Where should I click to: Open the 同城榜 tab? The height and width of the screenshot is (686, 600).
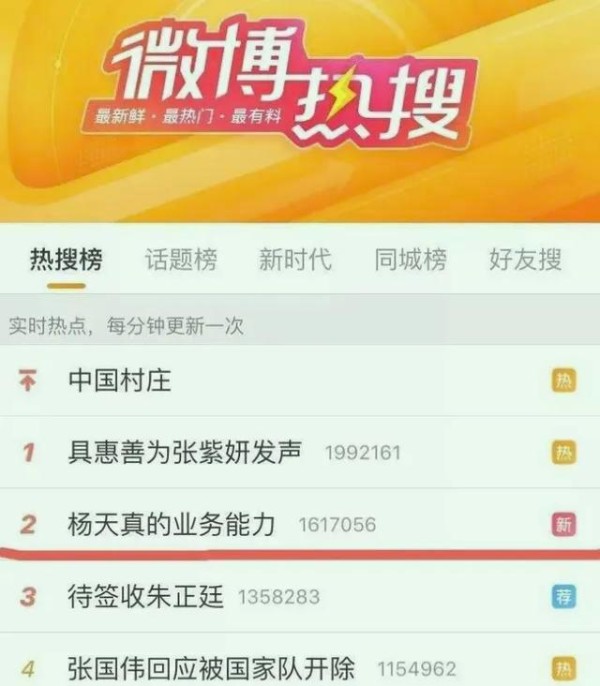(409, 260)
